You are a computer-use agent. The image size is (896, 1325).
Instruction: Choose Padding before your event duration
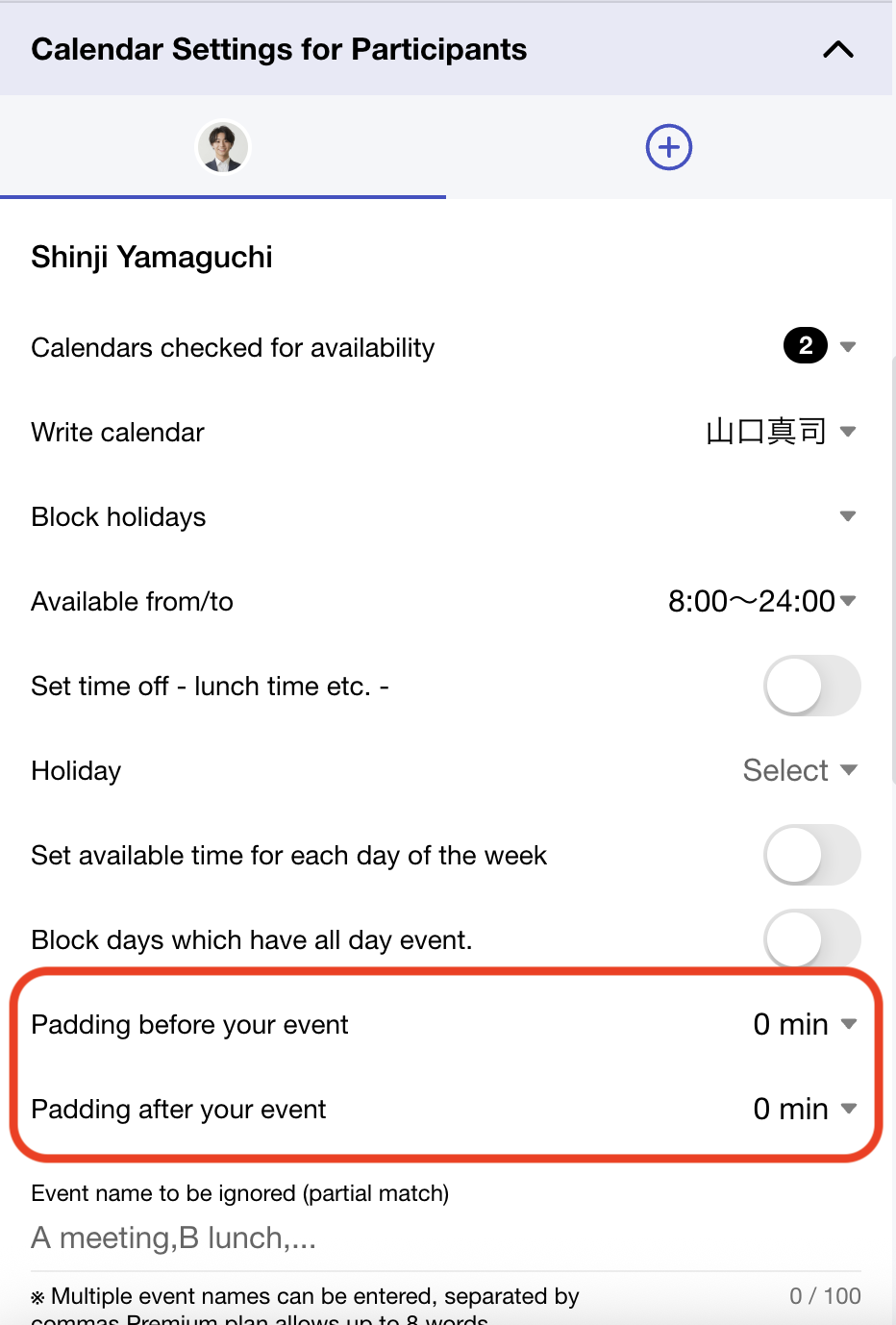[x=804, y=1024]
